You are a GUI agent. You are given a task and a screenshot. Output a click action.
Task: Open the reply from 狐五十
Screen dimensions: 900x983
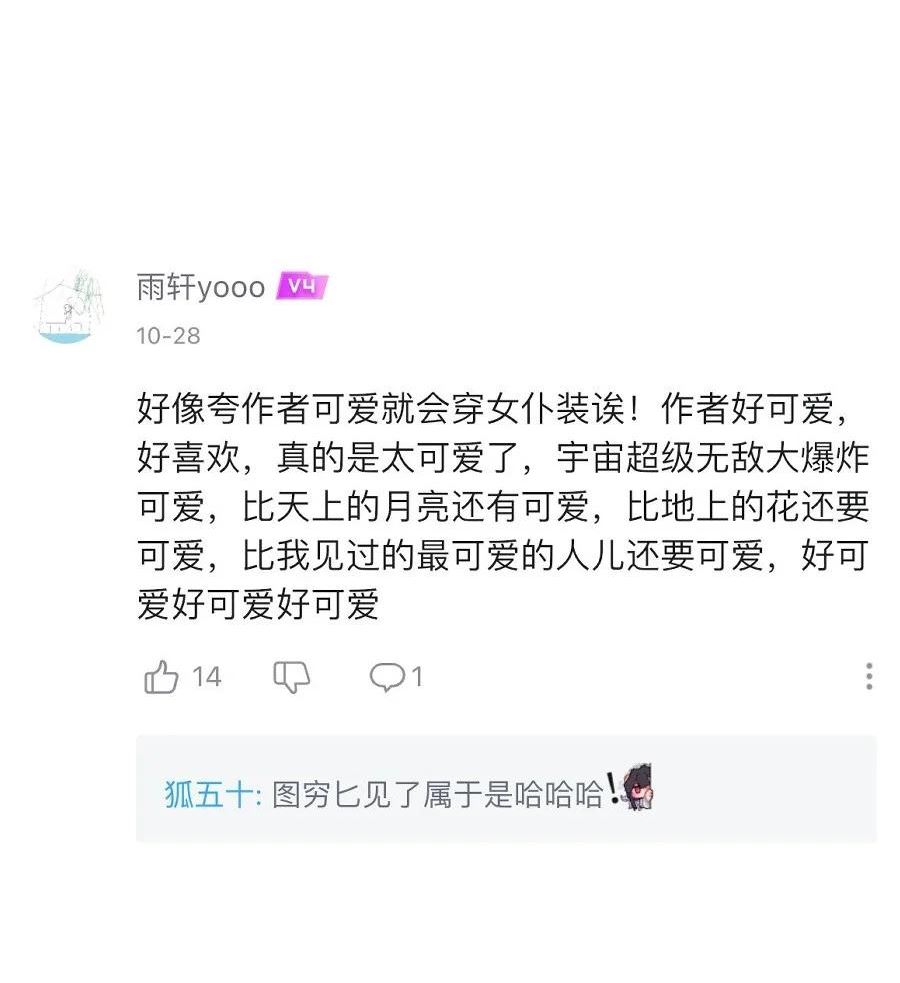click(506, 789)
